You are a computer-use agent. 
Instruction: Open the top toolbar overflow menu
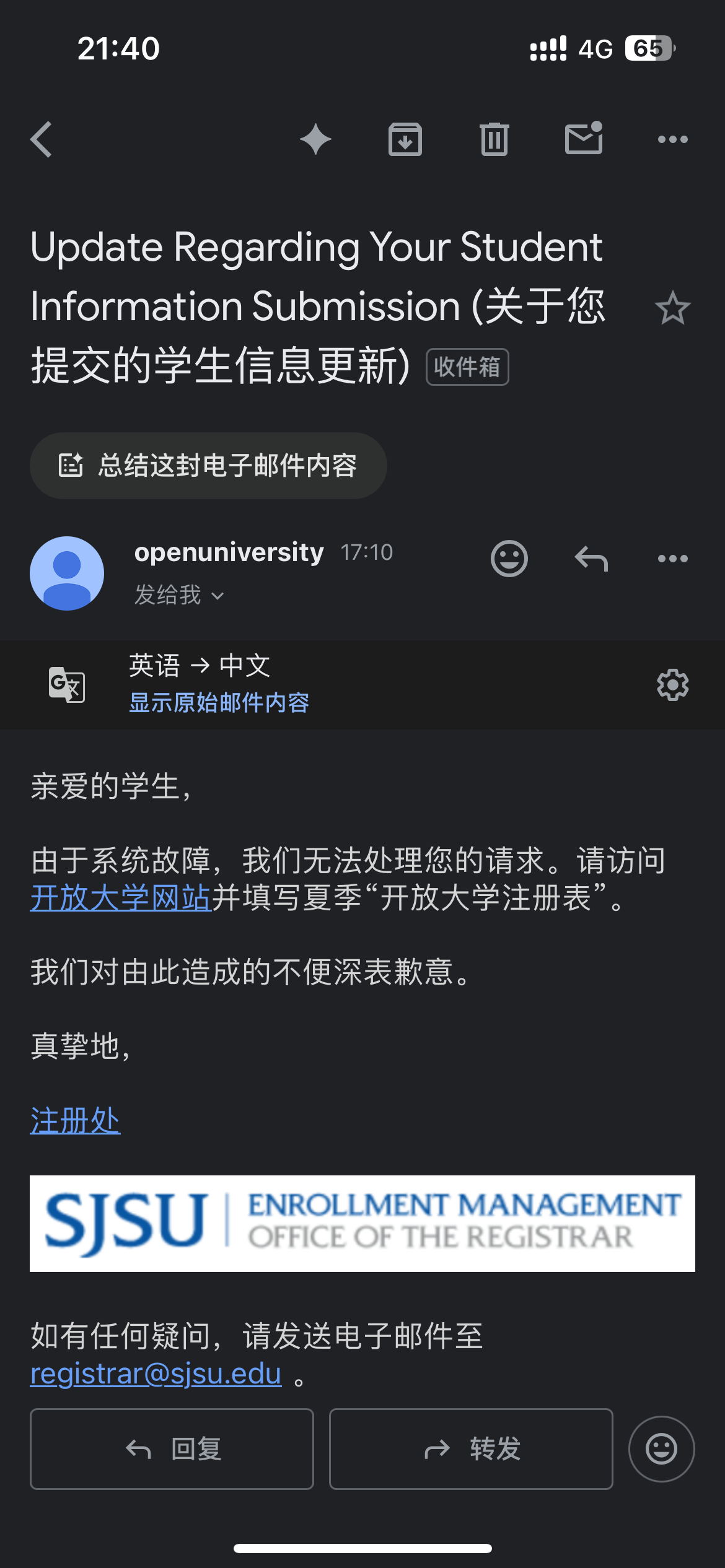click(672, 139)
